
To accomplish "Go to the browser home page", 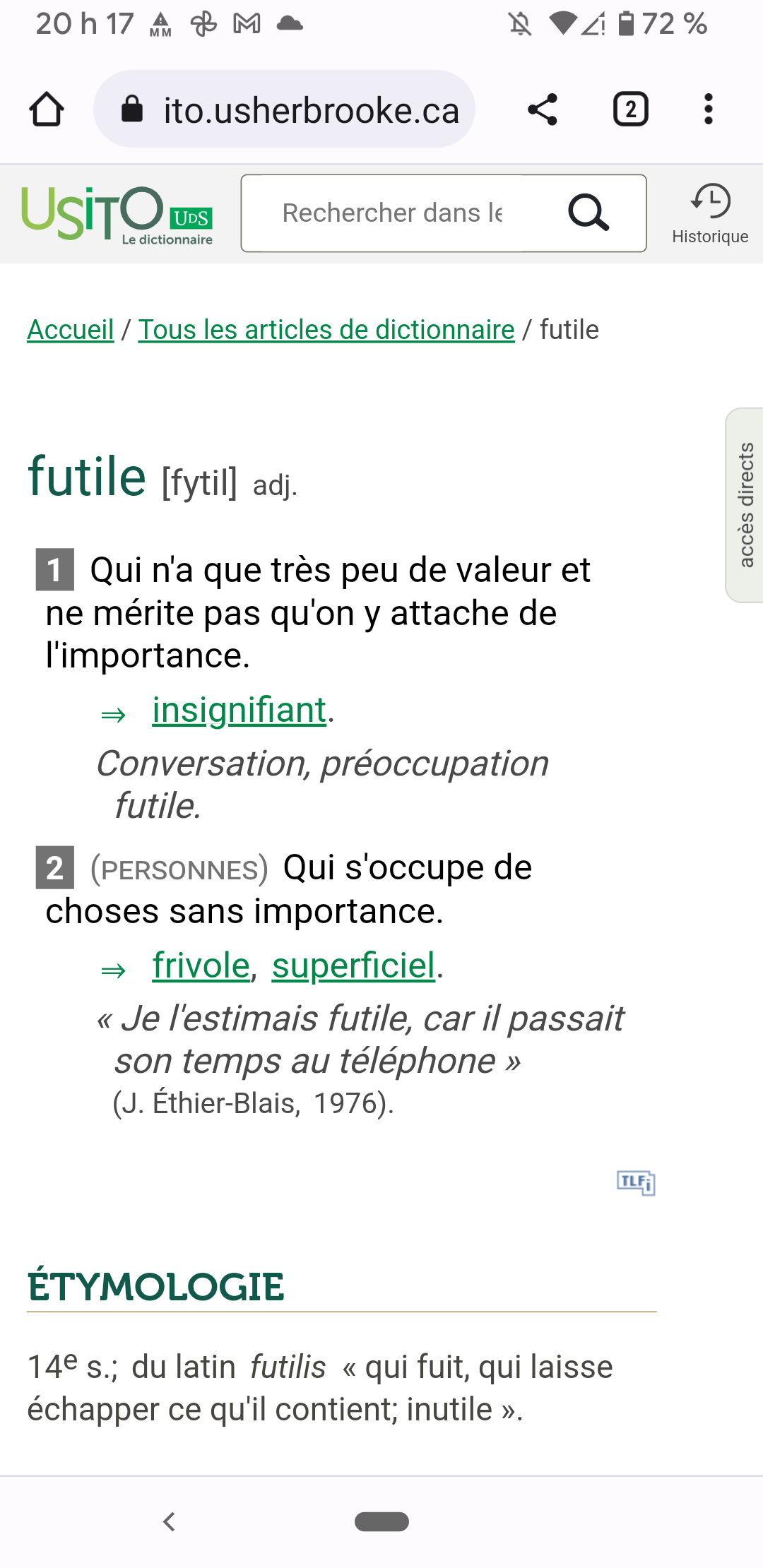I will click(47, 109).
